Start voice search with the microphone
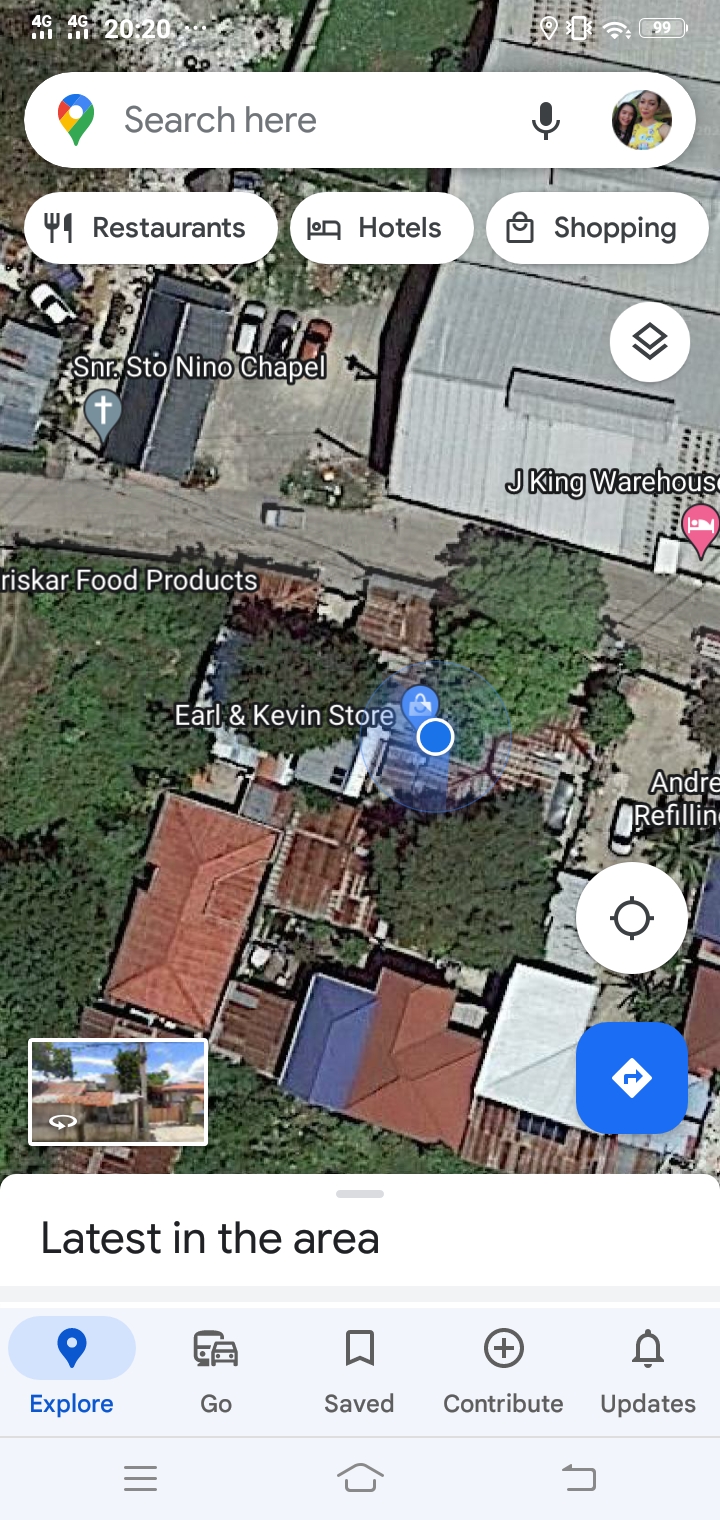 [545, 120]
